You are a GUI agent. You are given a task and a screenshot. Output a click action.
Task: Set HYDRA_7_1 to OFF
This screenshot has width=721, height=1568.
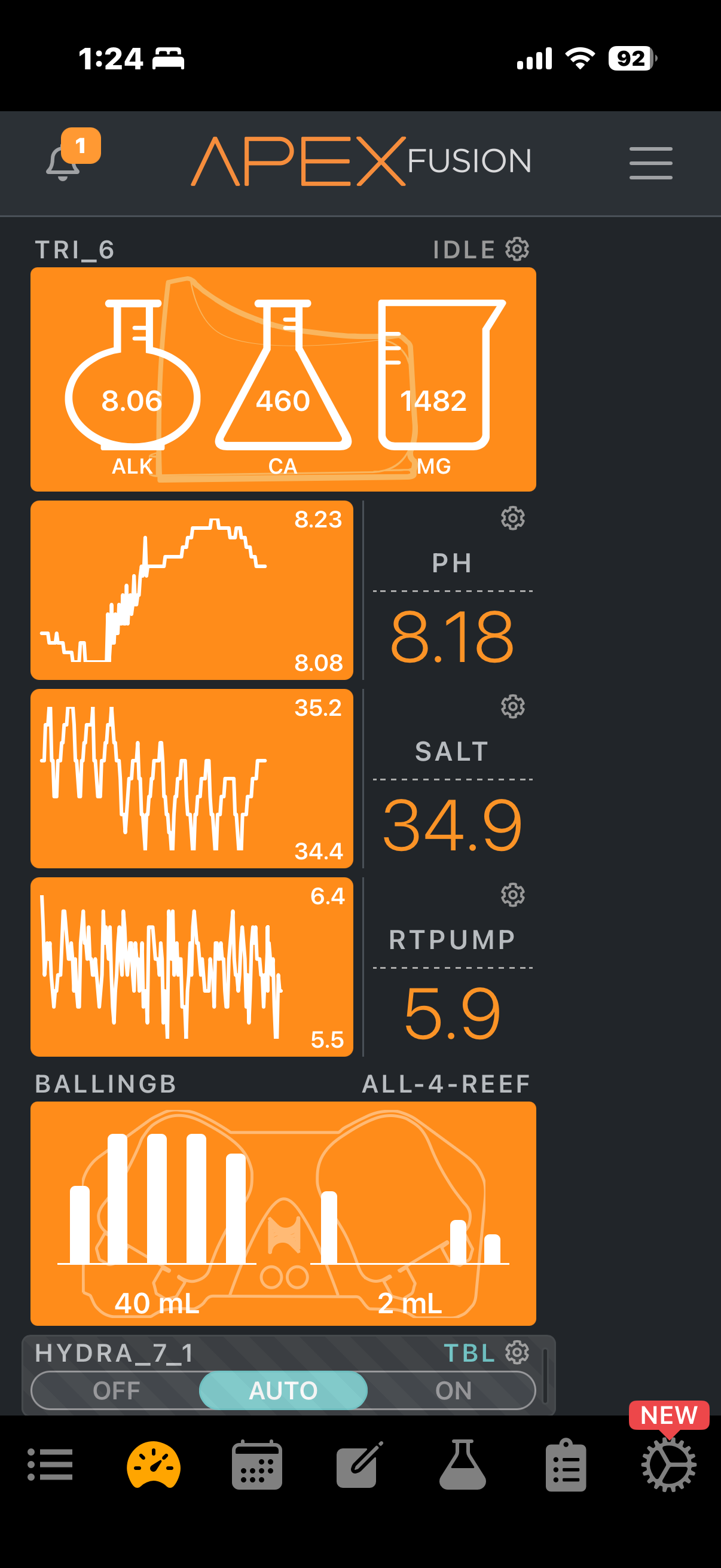pyautogui.click(x=116, y=1390)
